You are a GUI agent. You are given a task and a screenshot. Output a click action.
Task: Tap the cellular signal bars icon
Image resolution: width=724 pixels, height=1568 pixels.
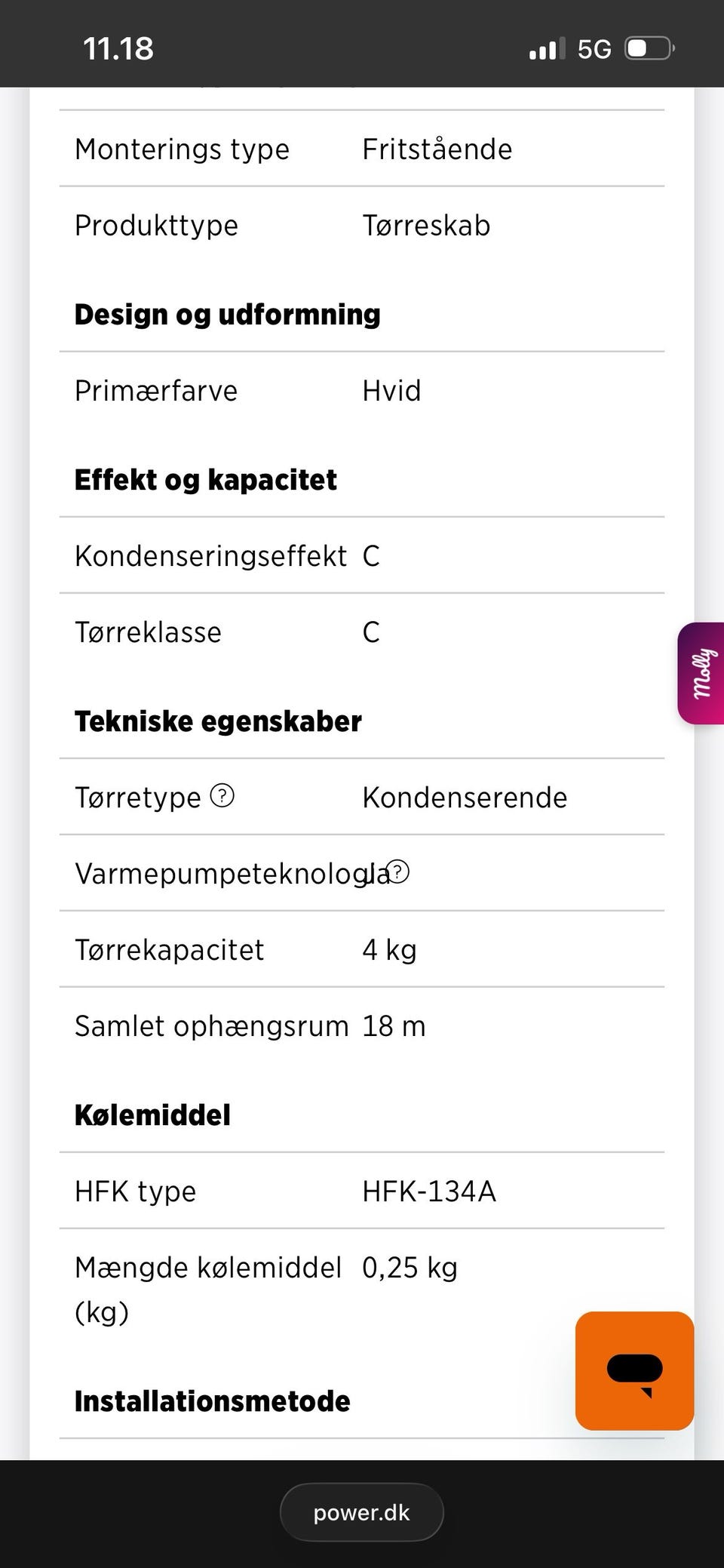[545, 48]
